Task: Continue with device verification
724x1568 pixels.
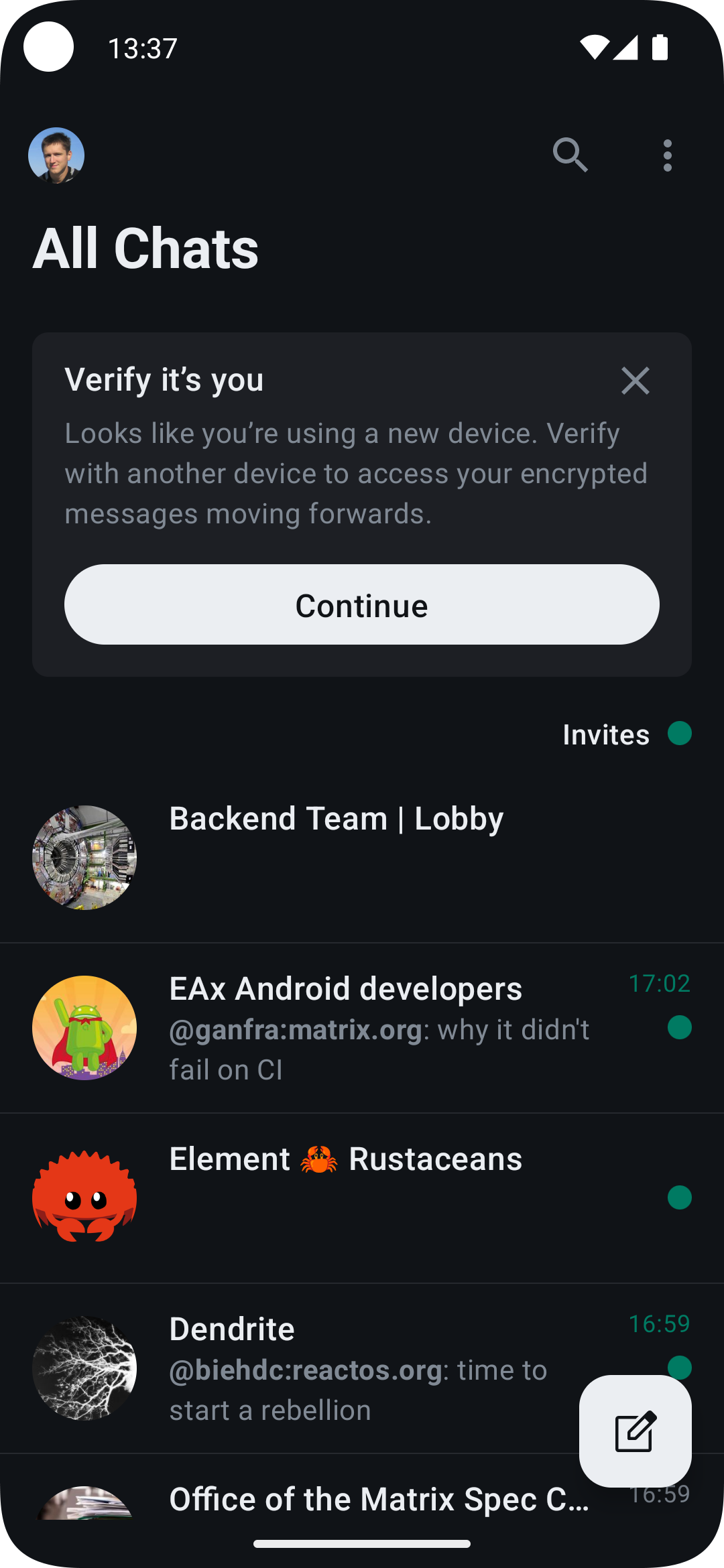Action: point(362,604)
